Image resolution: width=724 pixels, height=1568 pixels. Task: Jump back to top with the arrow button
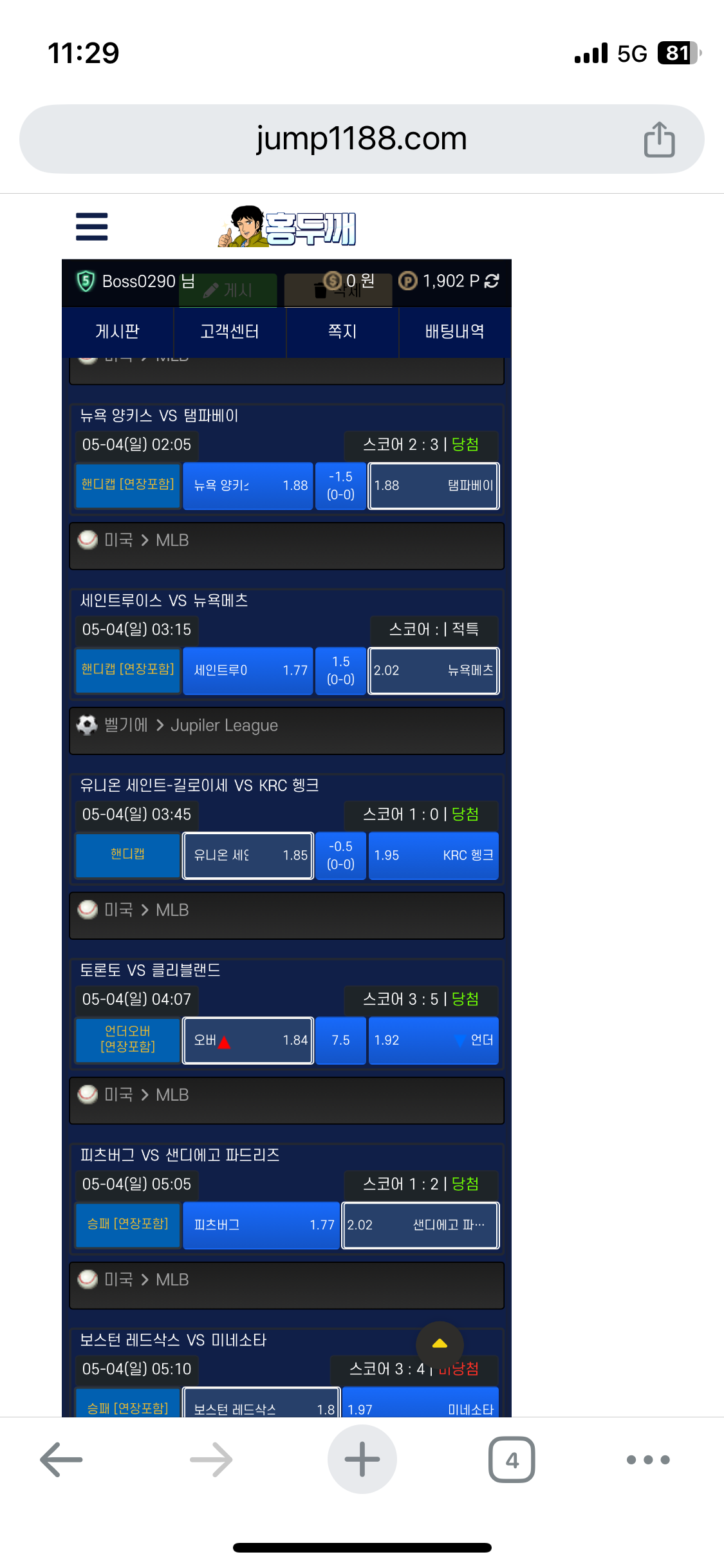[x=440, y=1344]
